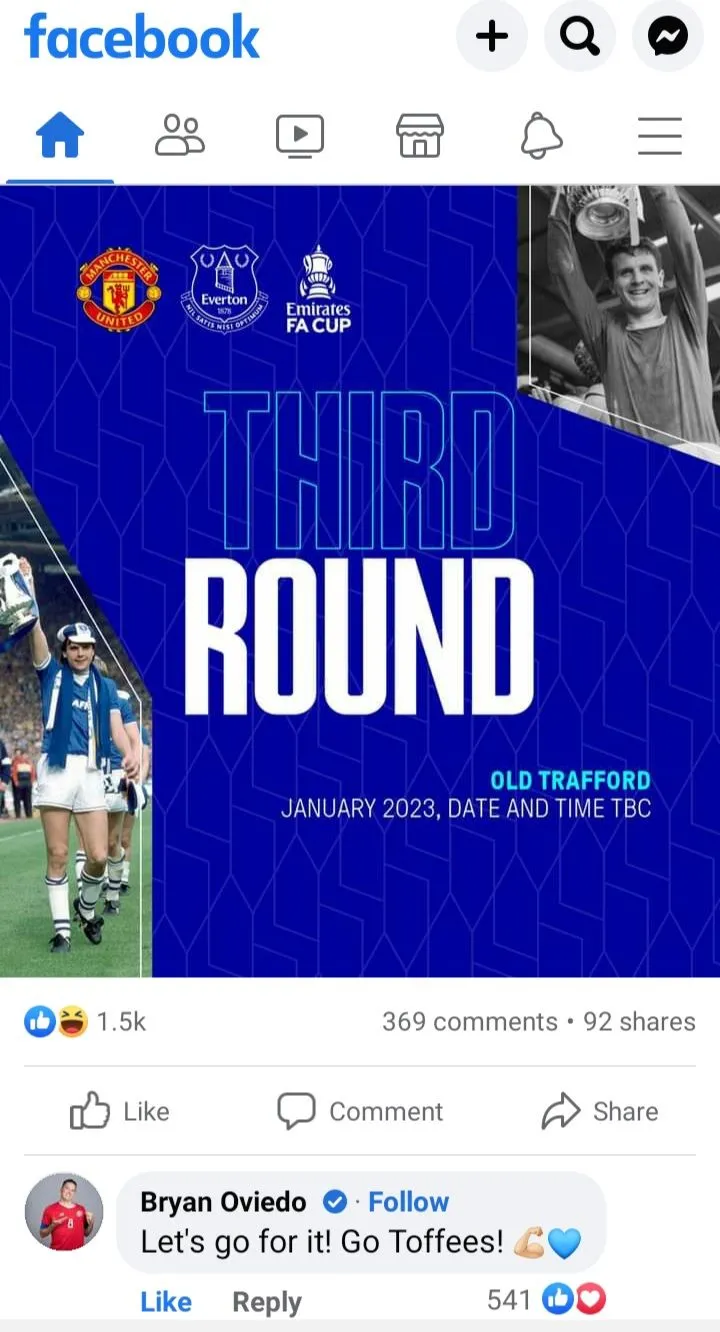Go to the Home feed tab
The width and height of the screenshot is (720, 1332).
(x=60, y=136)
